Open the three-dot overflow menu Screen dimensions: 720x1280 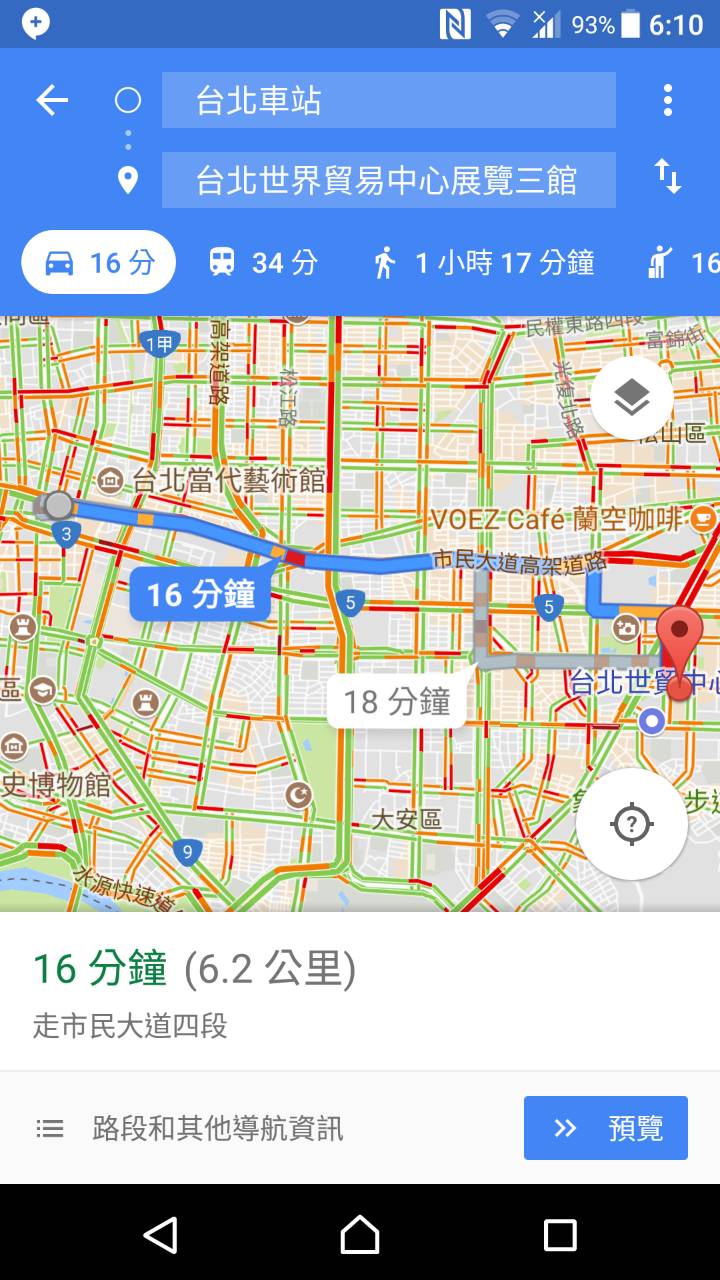click(x=667, y=100)
